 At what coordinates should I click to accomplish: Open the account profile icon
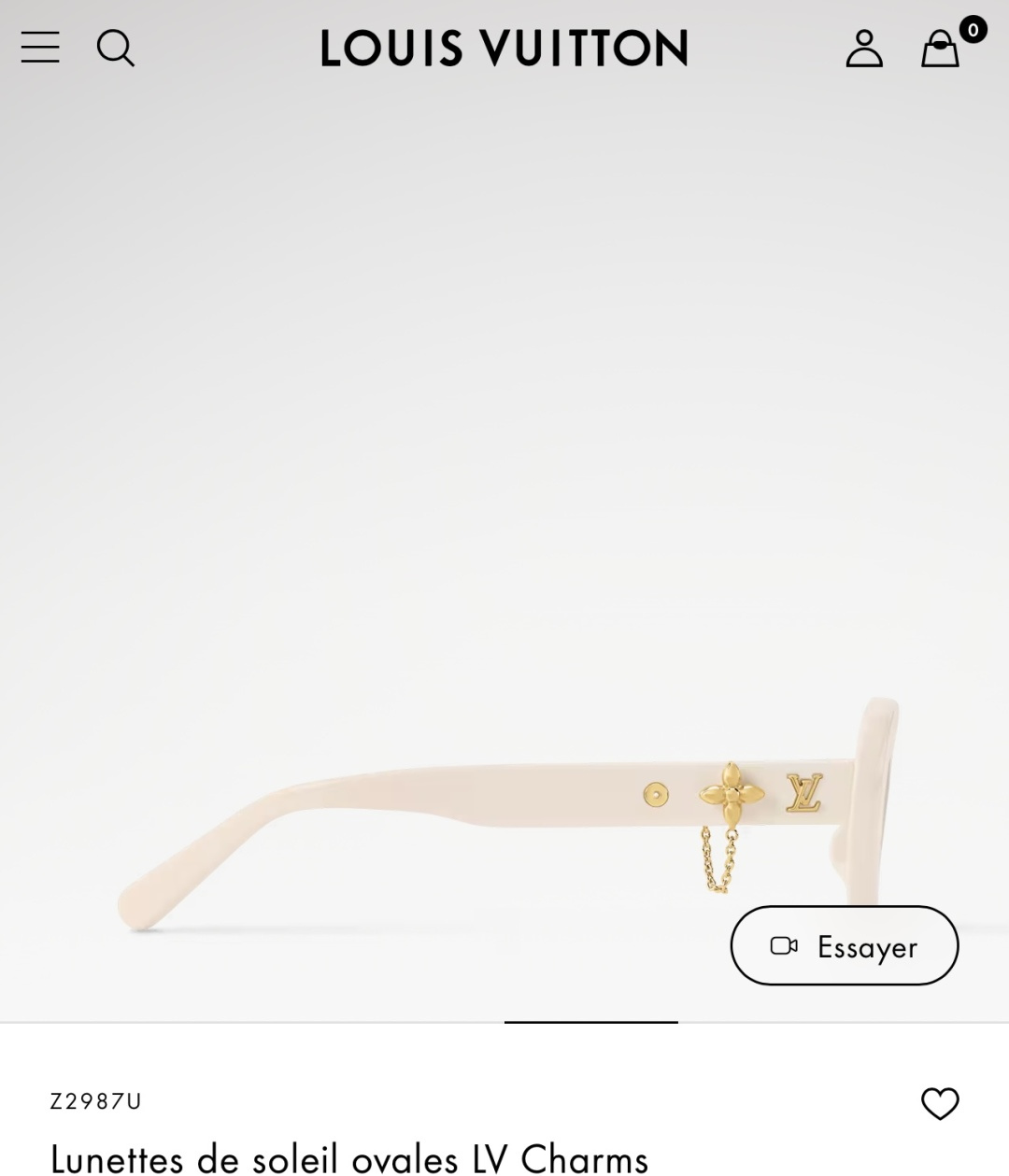click(864, 49)
